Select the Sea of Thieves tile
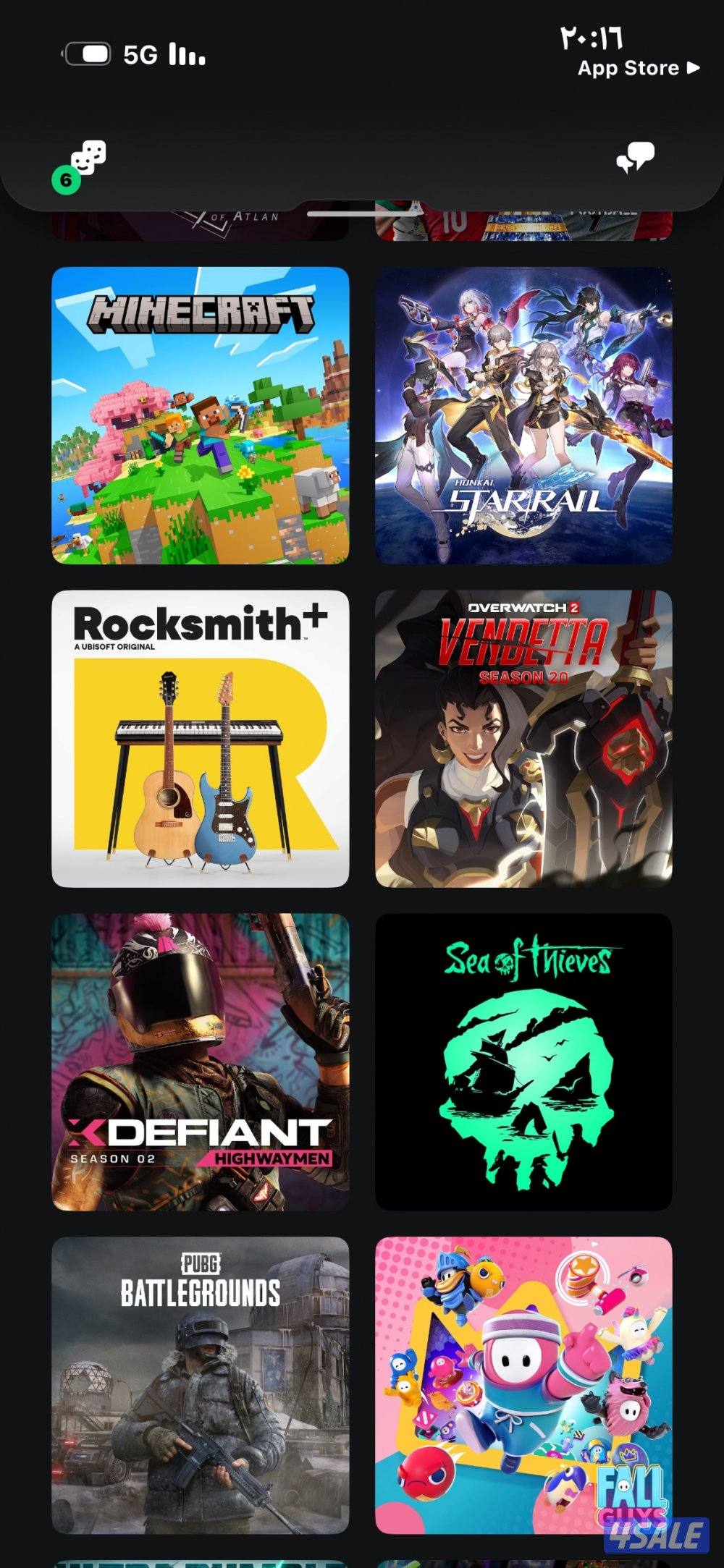 (523, 1061)
